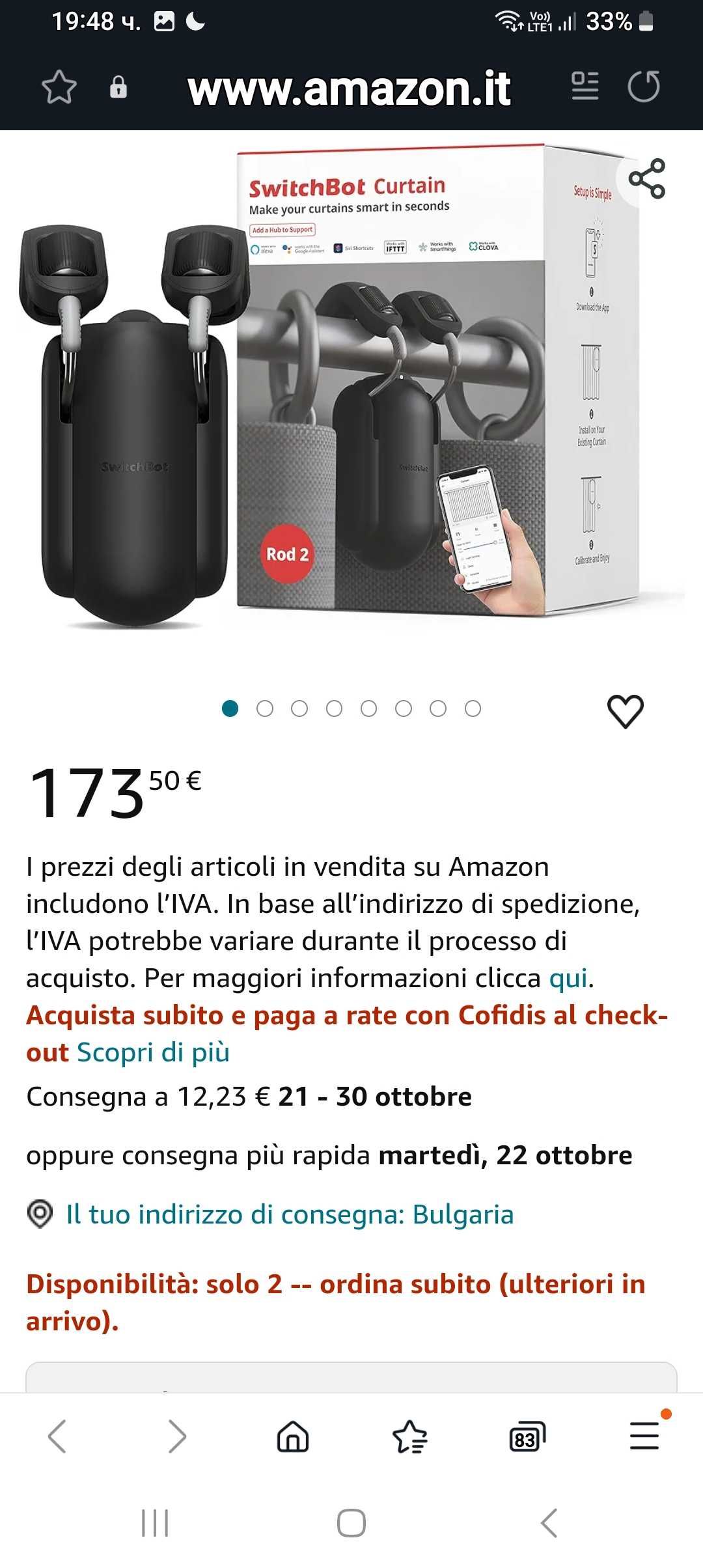Go back to the previous page in browser
The image size is (703, 1568).
click(x=57, y=1436)
